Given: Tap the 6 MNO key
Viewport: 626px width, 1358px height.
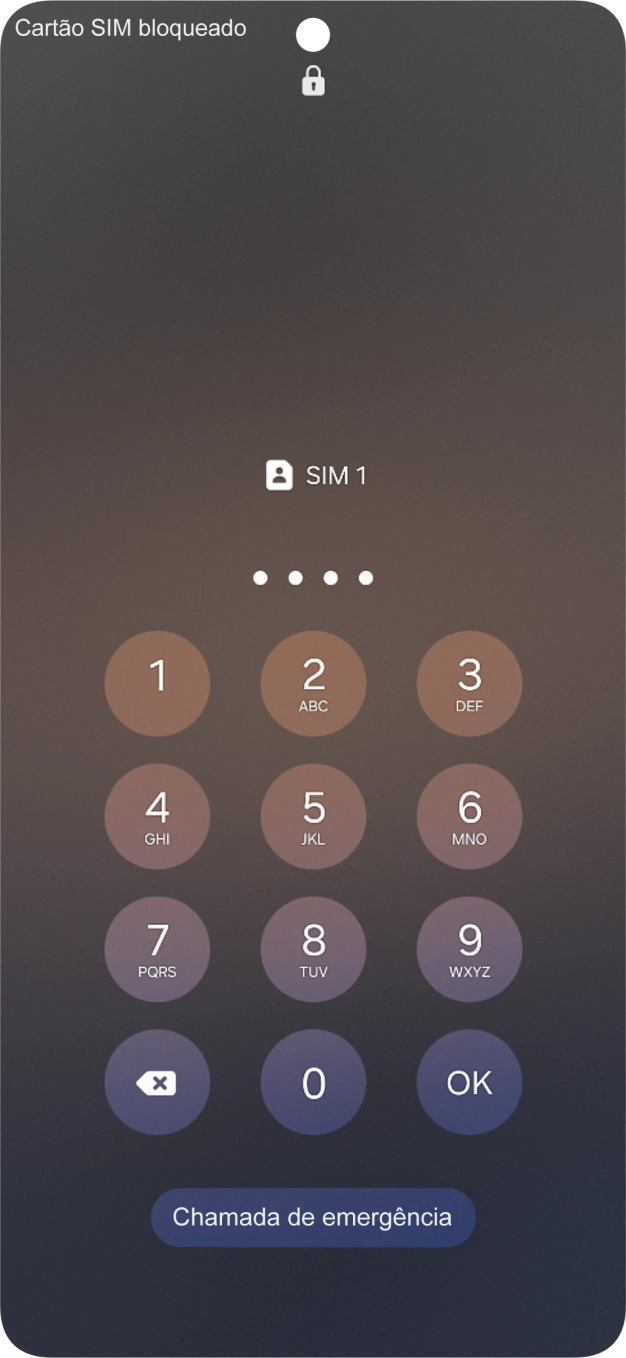Looking at the screenshot, I should pos(469,817).
